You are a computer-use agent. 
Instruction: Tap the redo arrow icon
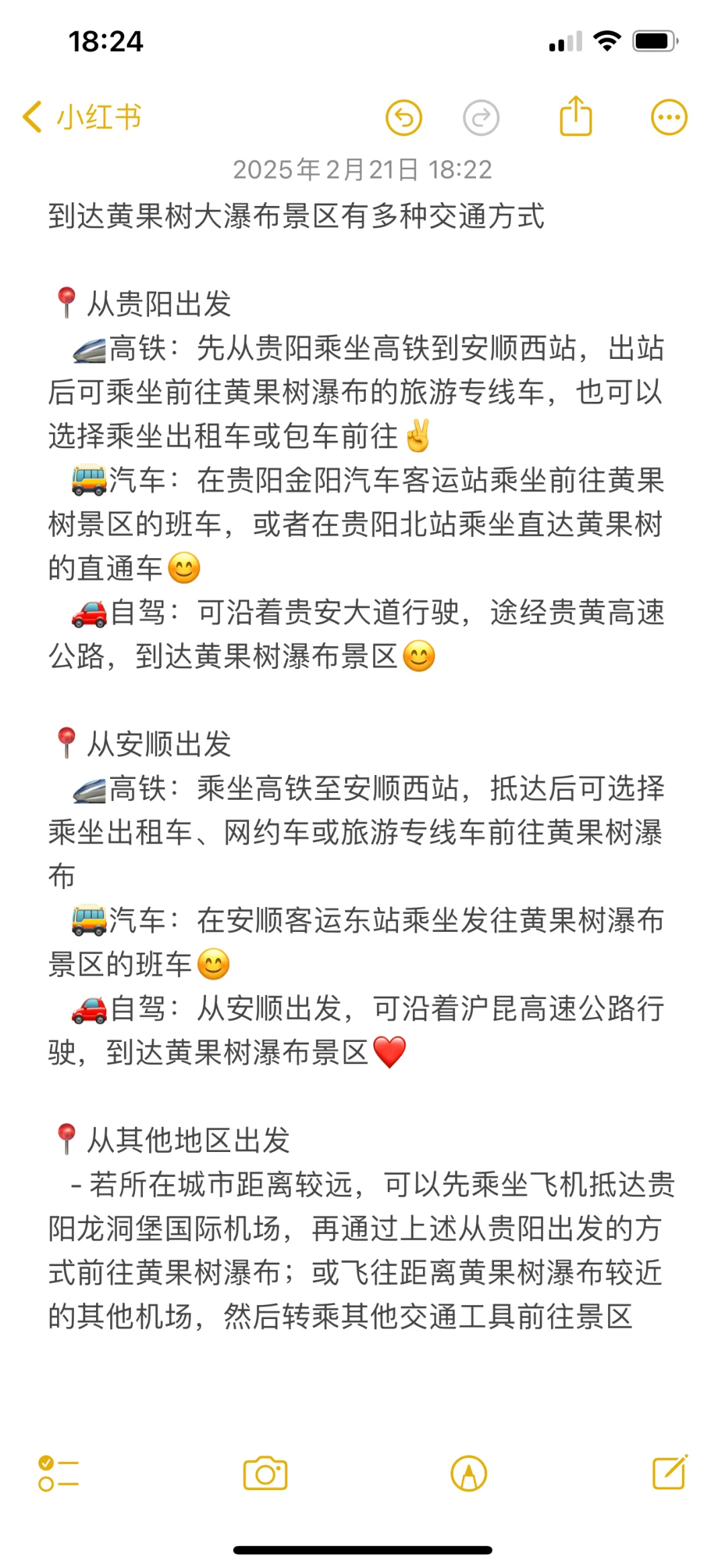click(x=481, y=118)
